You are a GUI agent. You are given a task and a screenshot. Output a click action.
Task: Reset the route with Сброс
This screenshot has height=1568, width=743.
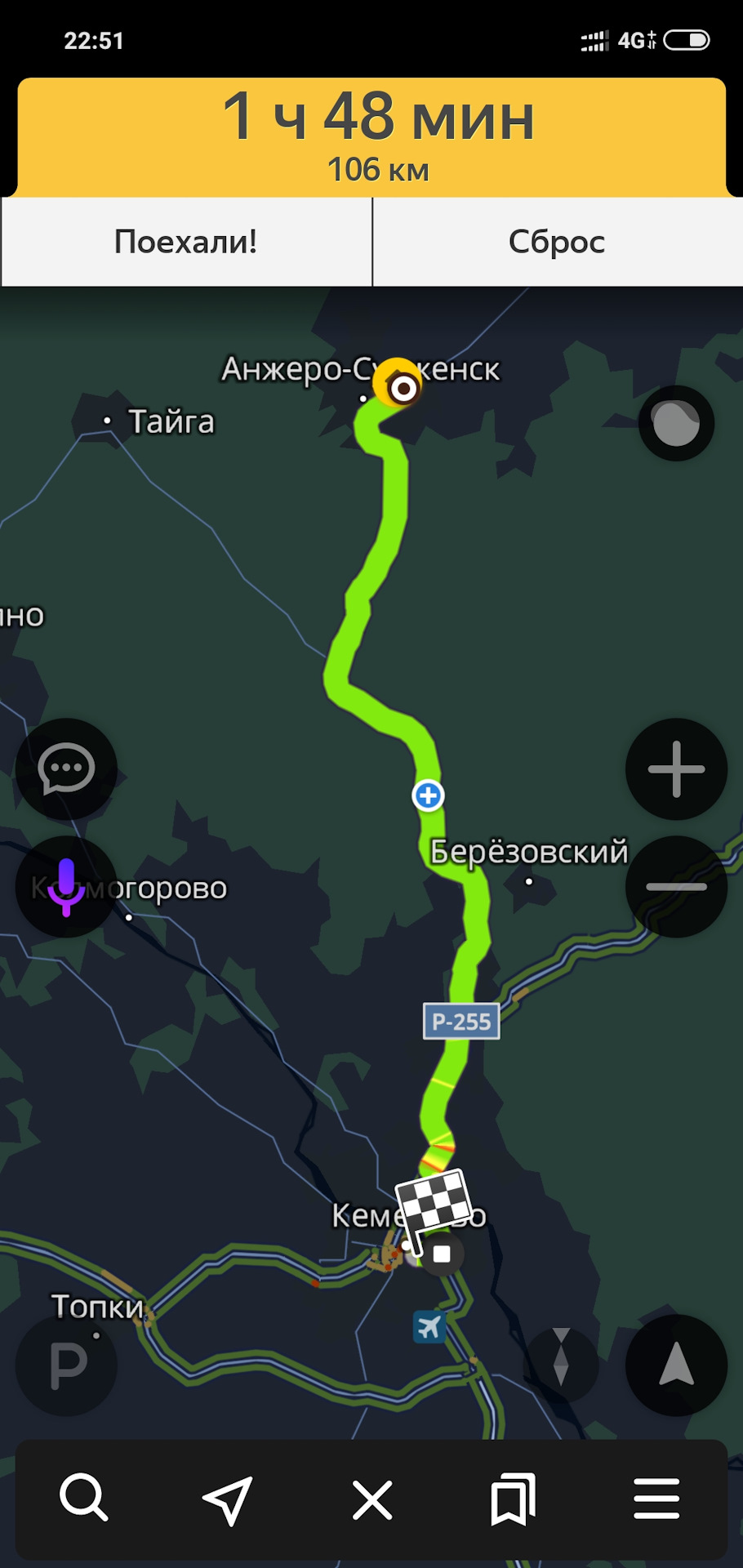(x=557, y=242)
